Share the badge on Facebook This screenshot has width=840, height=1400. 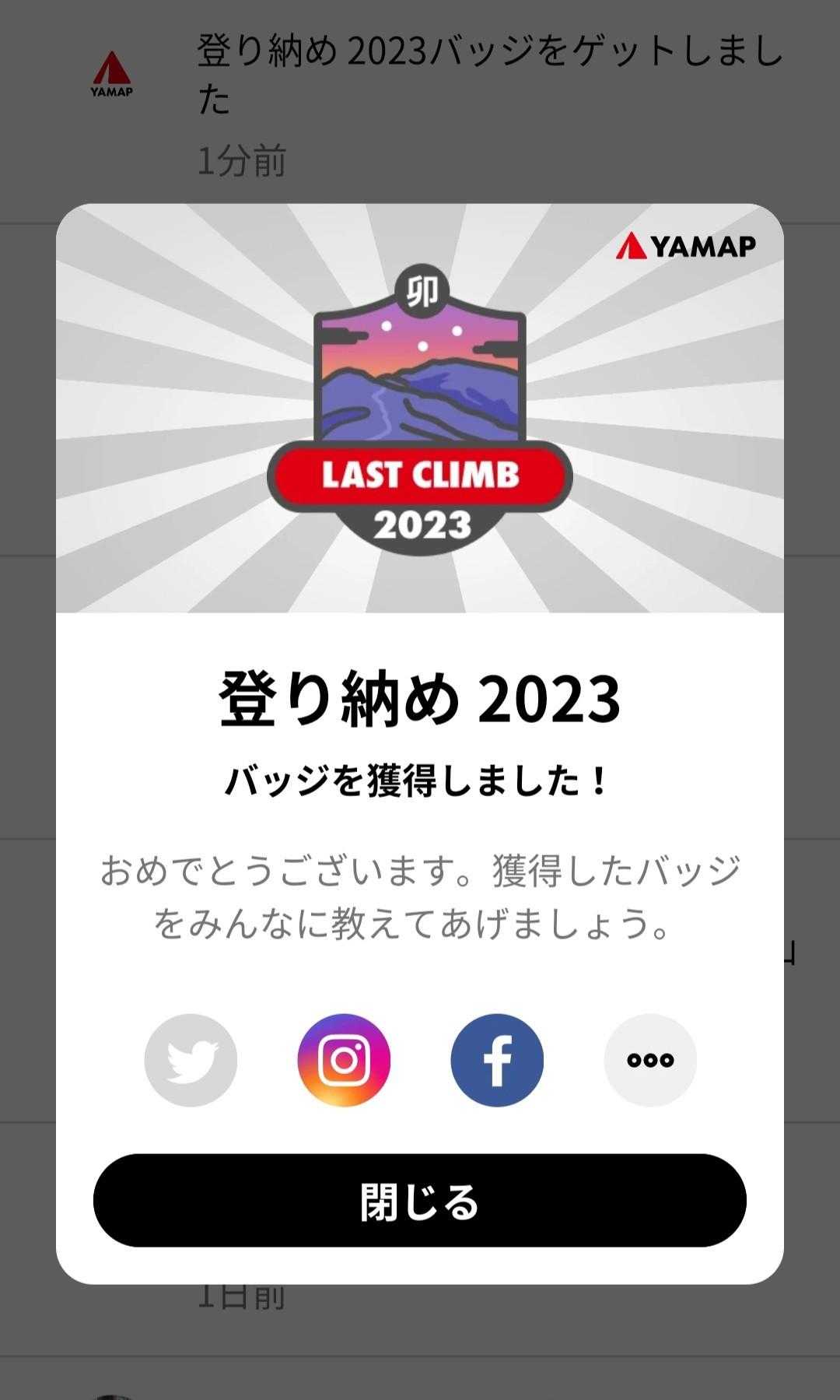(x=497, y=1060)
